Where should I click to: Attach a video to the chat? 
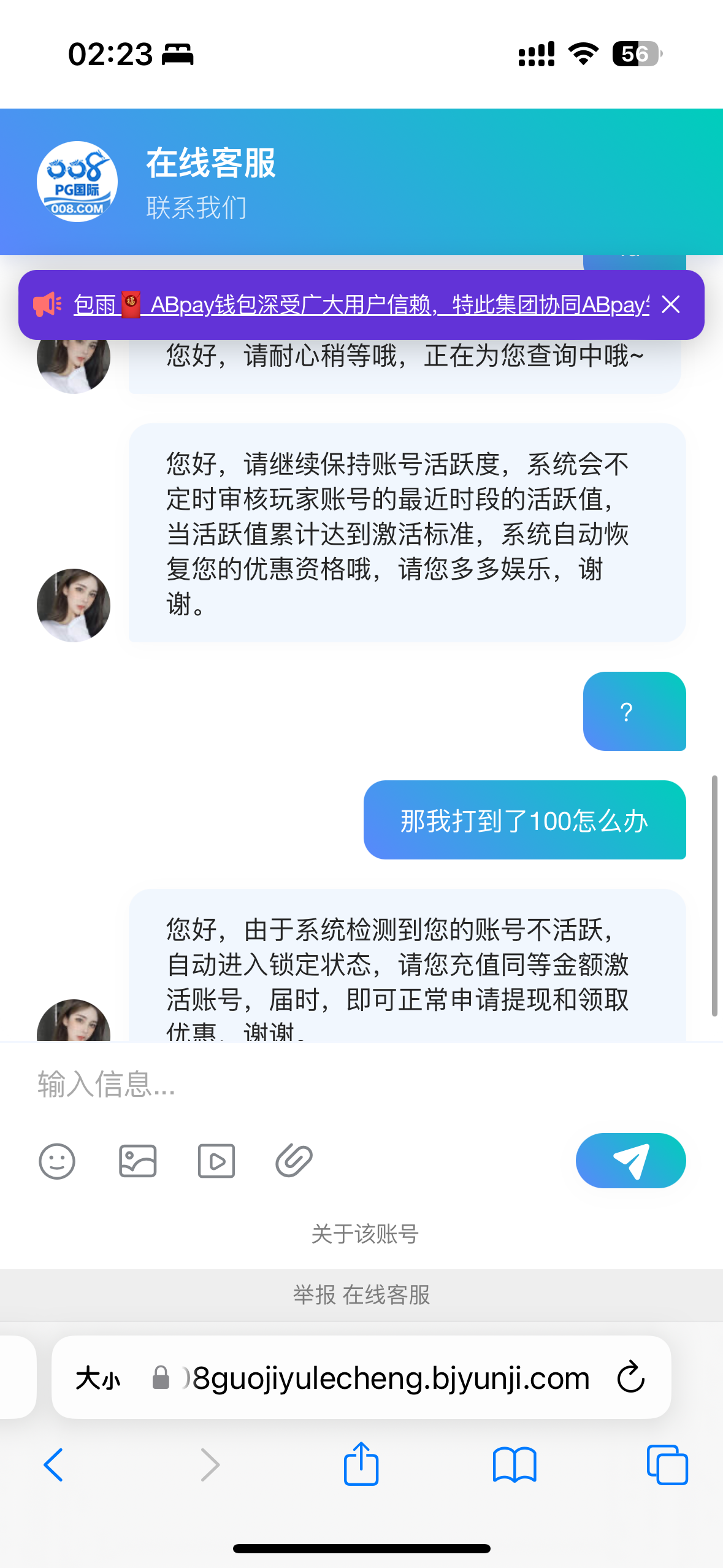click(216, 1161)
